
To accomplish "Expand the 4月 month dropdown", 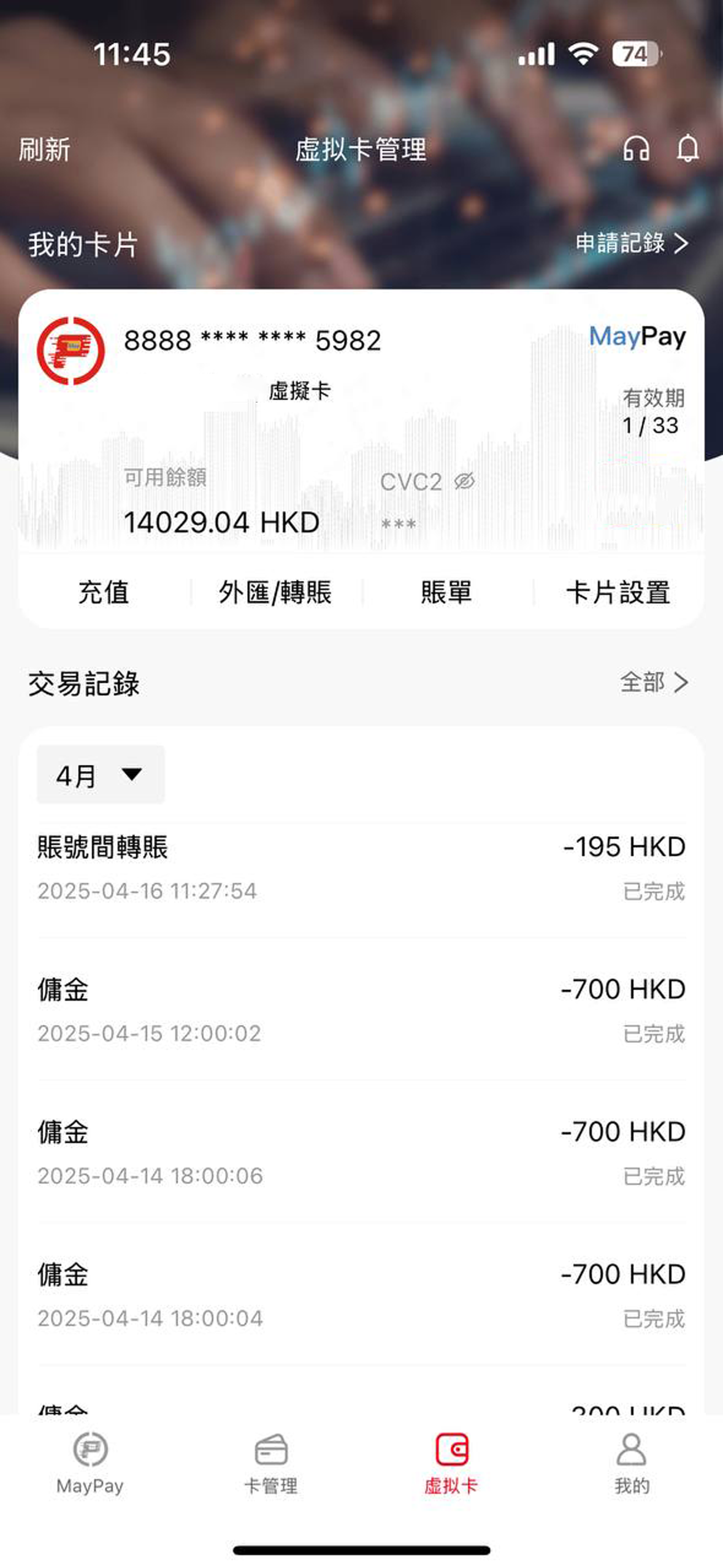I will (x=101, y=775).
